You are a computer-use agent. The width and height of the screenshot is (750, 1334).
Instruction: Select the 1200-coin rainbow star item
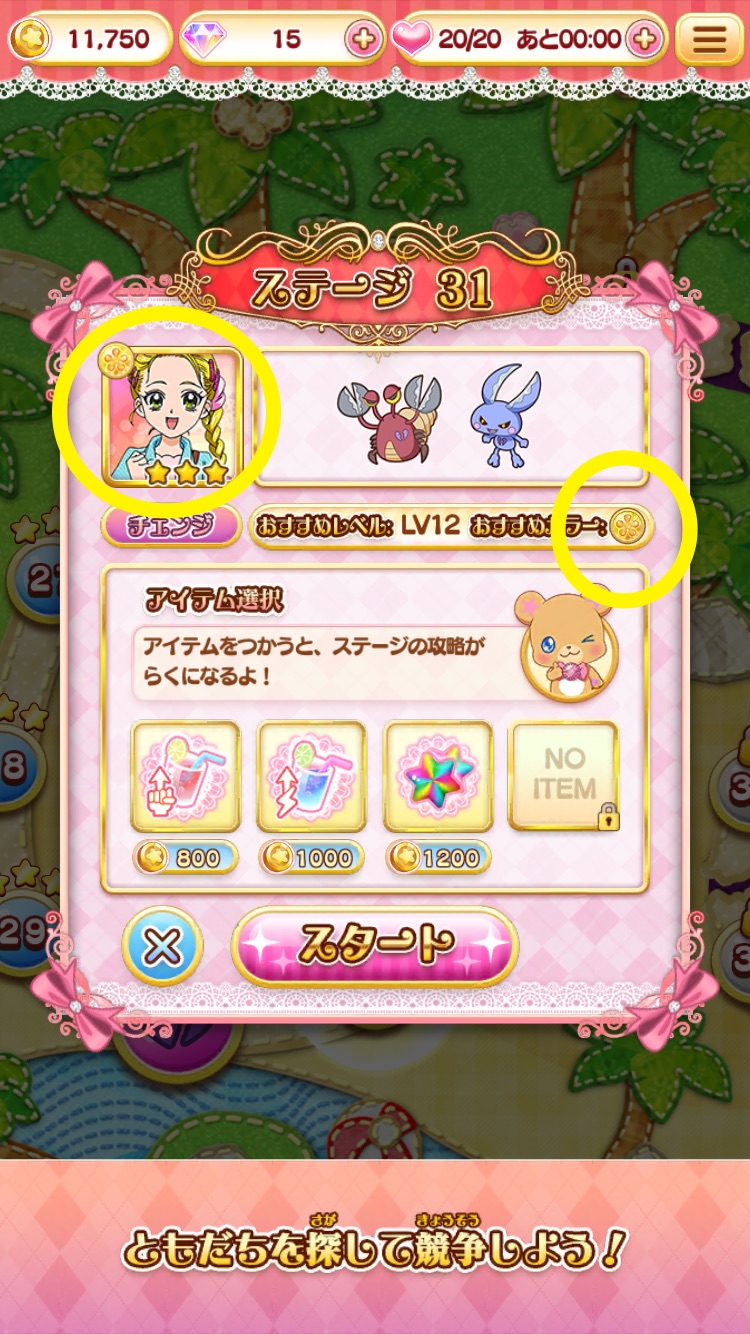pyautogui.click(x=438, y=776)
